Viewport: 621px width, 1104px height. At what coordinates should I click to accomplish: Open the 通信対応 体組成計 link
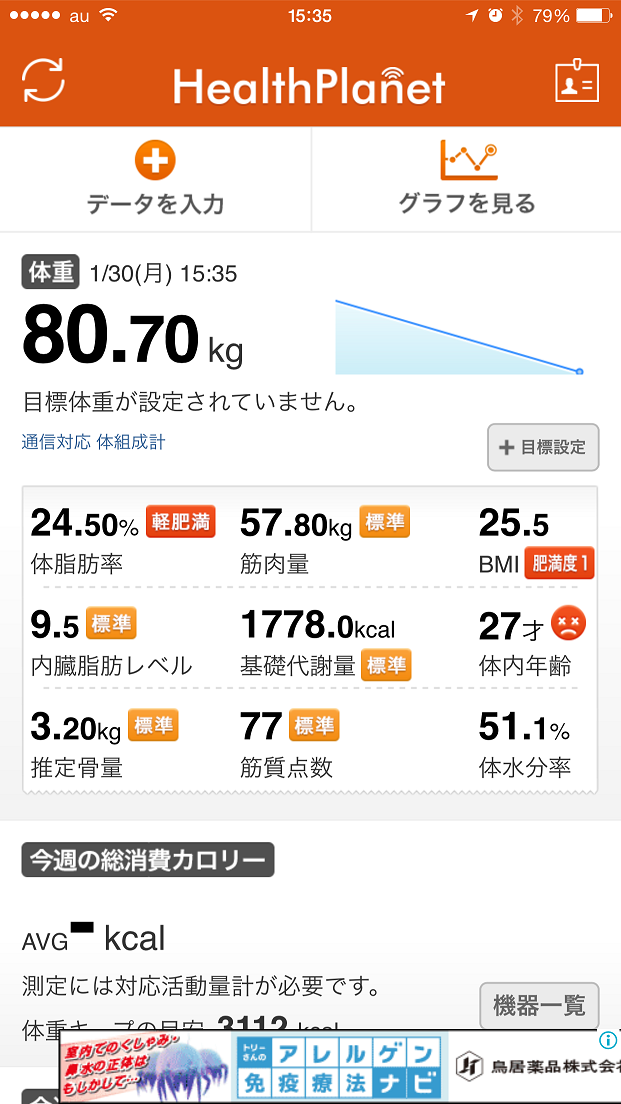tap(94, 441)
